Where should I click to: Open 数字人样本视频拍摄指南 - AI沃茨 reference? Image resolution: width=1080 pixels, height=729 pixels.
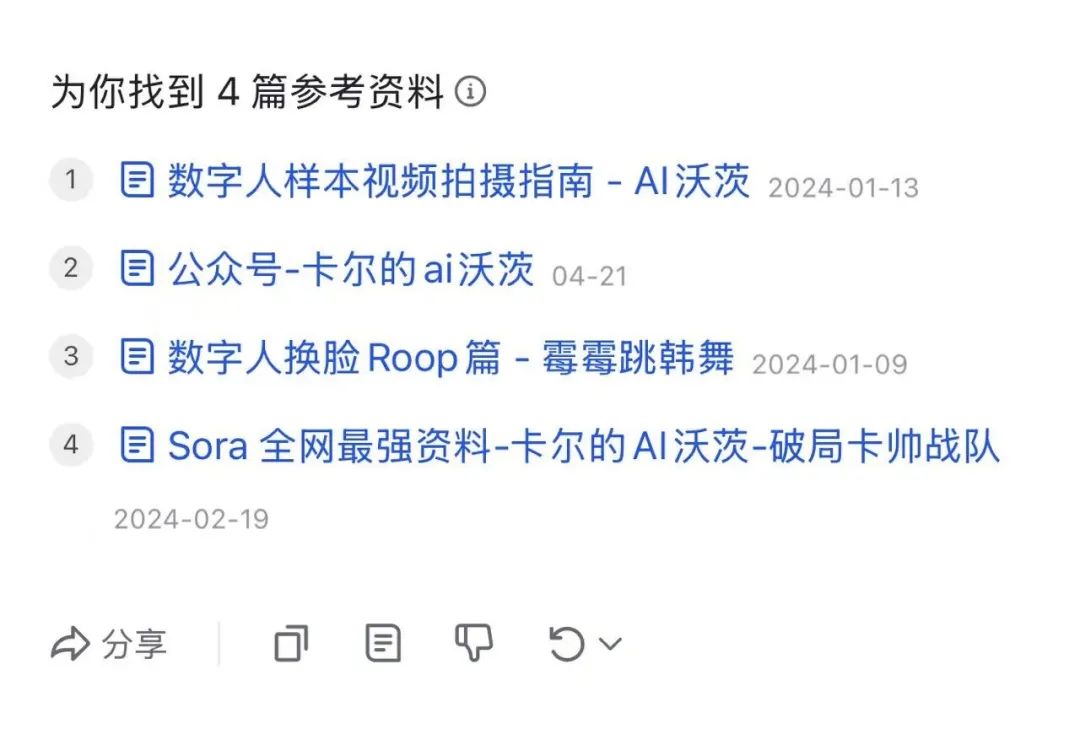[x=458, y=182]
